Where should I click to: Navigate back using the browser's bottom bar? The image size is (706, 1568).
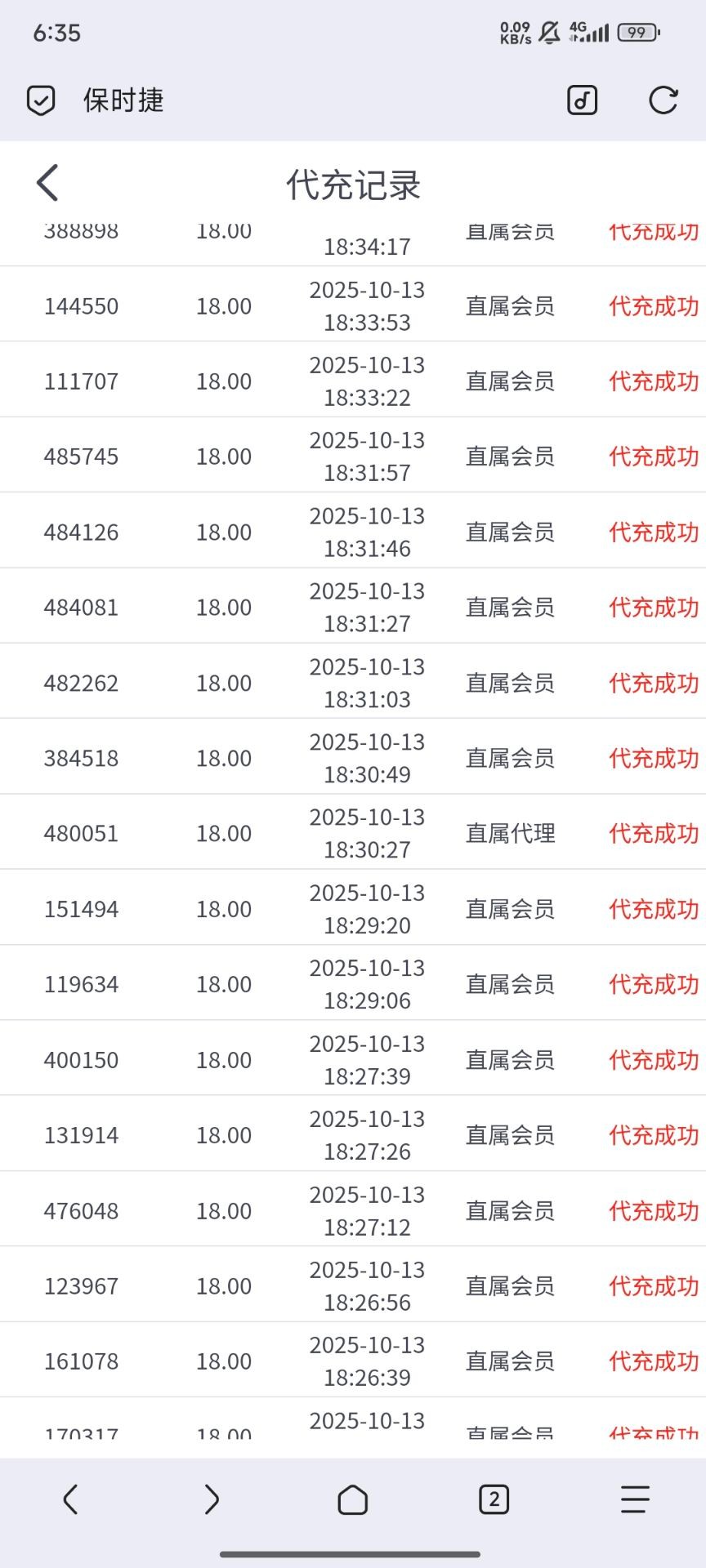70,1499
